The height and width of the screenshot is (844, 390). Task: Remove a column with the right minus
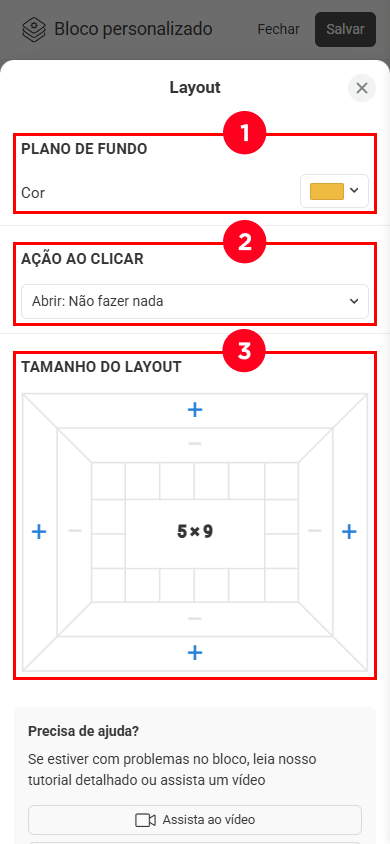pos(314,531)
